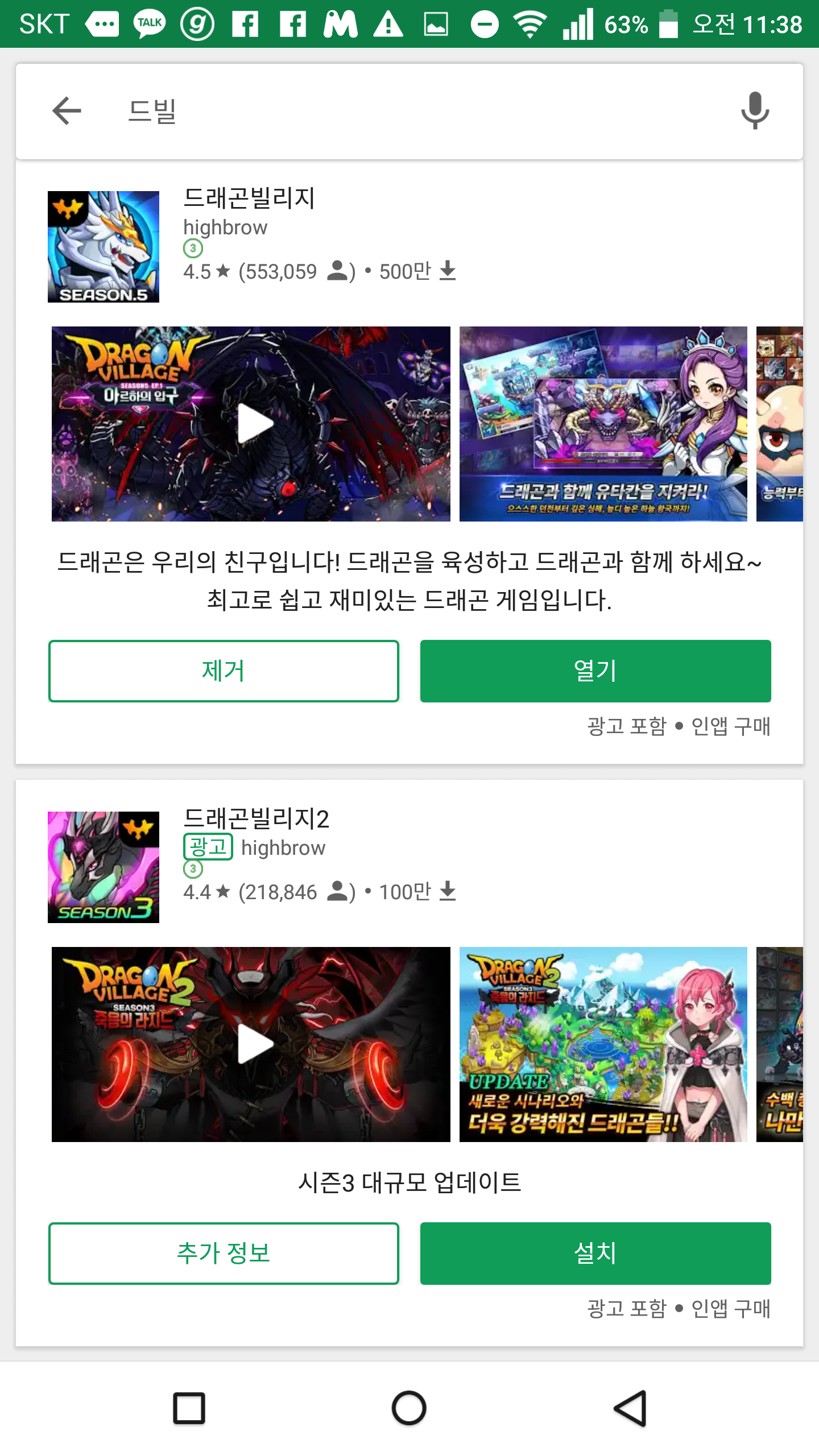The image size is (819, 1456).
Task: Start voice search with the microphone
Action: [755, 111]
